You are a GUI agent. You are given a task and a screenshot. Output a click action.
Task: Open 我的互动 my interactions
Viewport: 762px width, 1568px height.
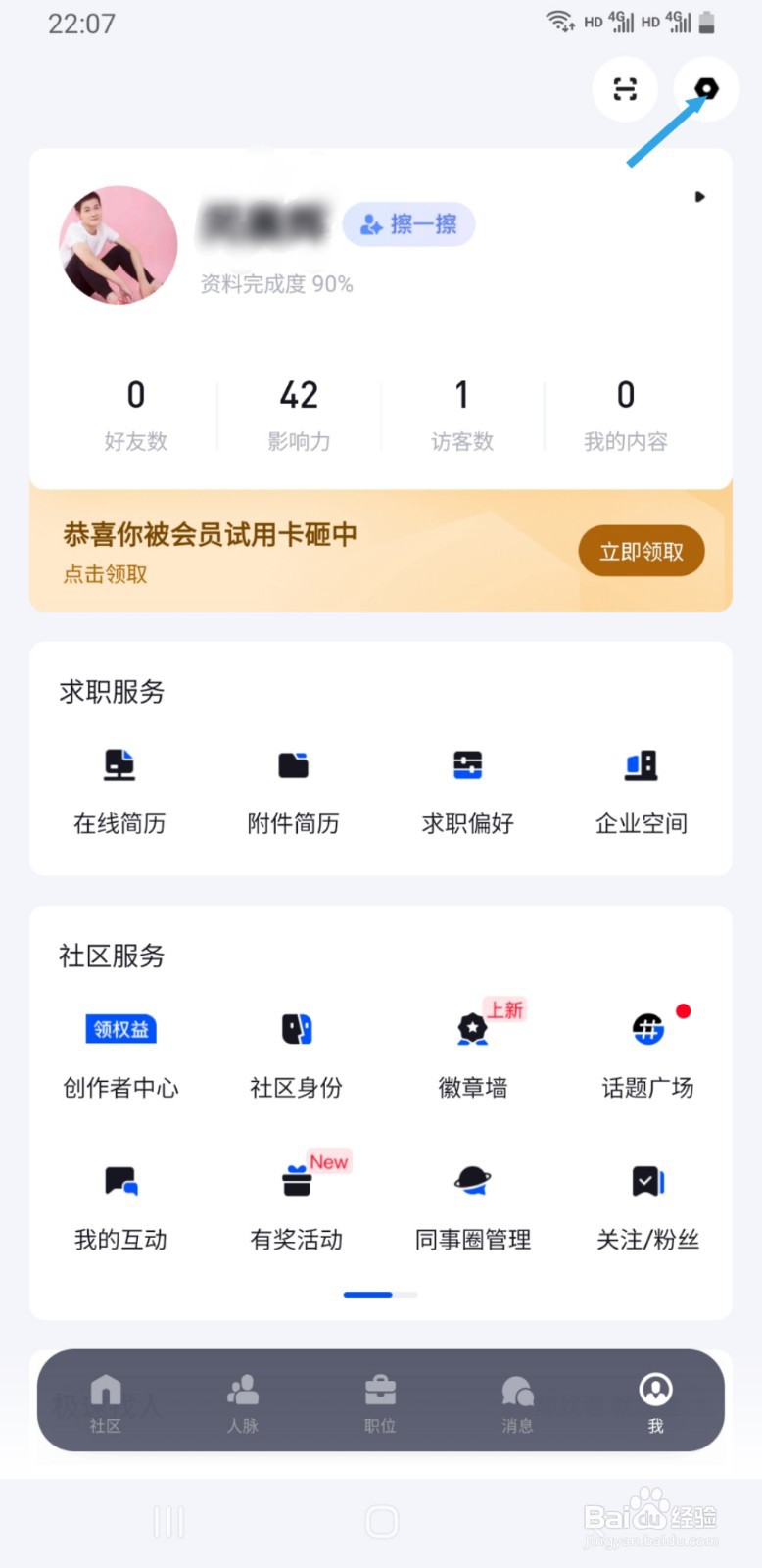pos(119,1205)
